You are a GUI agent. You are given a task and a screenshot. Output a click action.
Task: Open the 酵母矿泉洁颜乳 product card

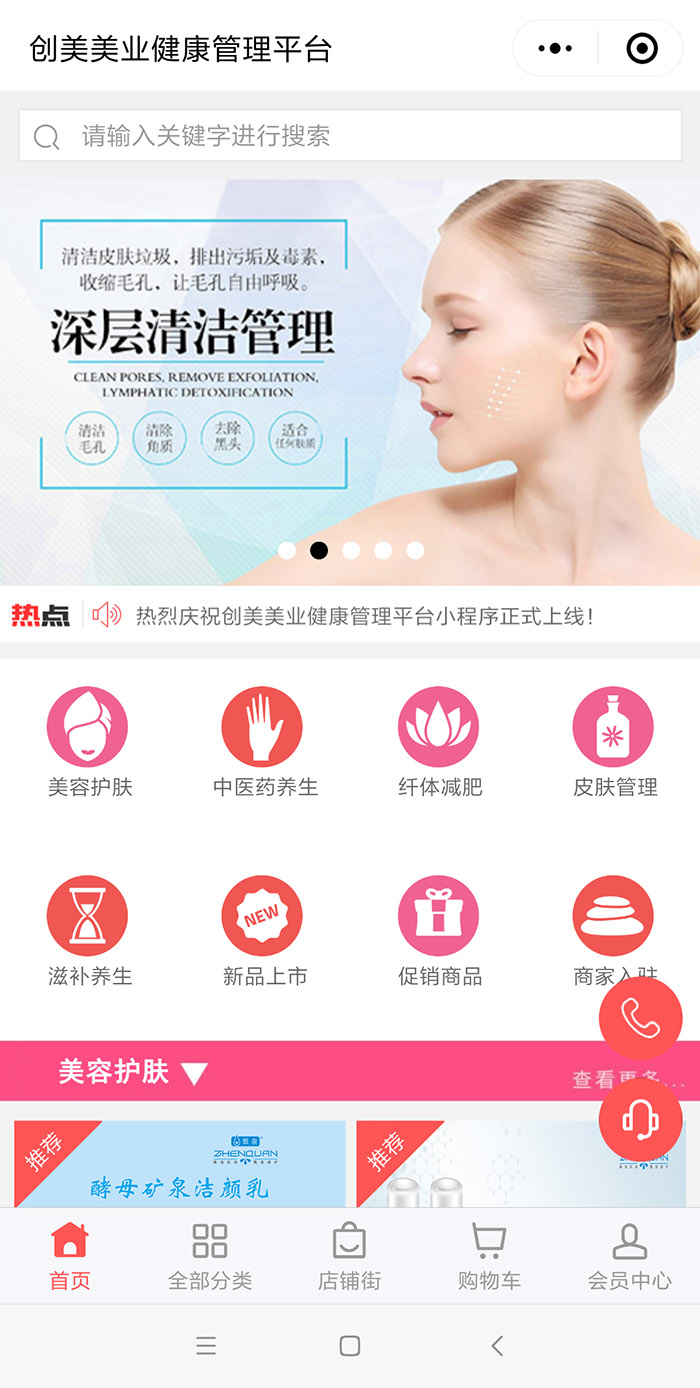pos(180,1165)
